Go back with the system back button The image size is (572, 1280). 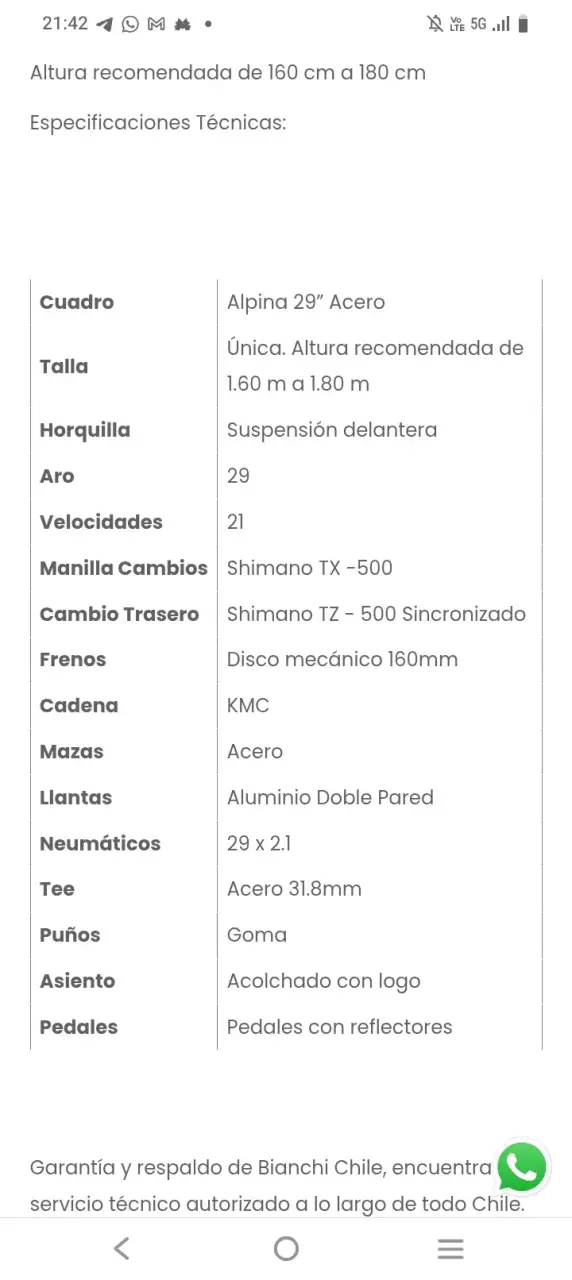(x=121, y=1248)
